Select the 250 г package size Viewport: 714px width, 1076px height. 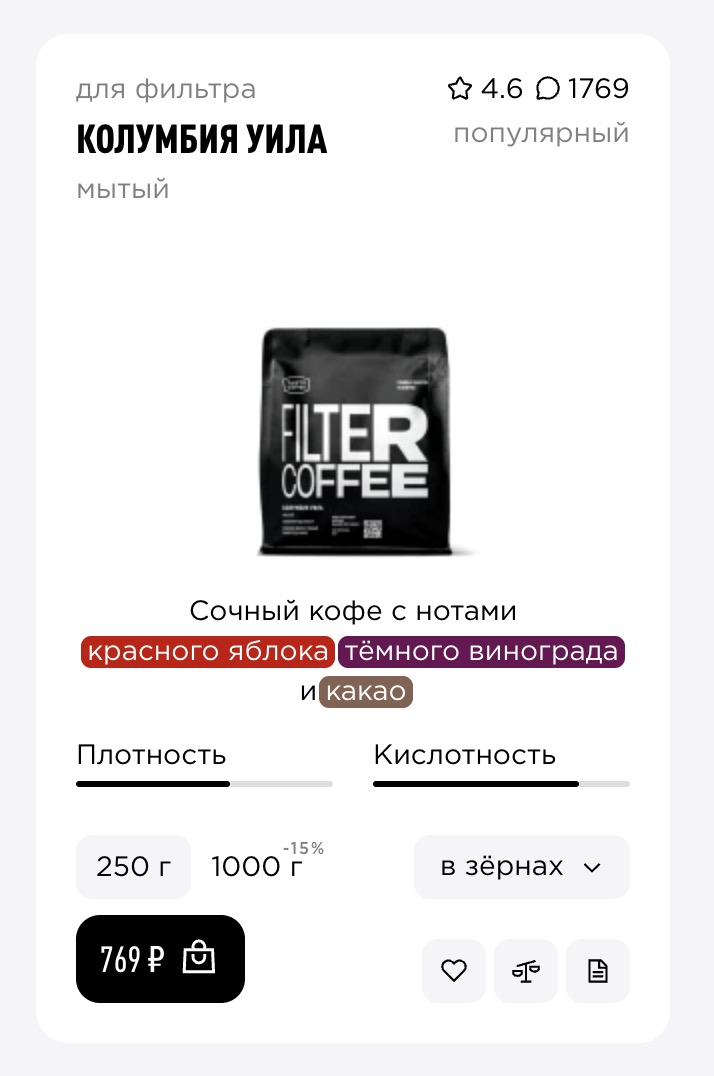click(133, 867)
